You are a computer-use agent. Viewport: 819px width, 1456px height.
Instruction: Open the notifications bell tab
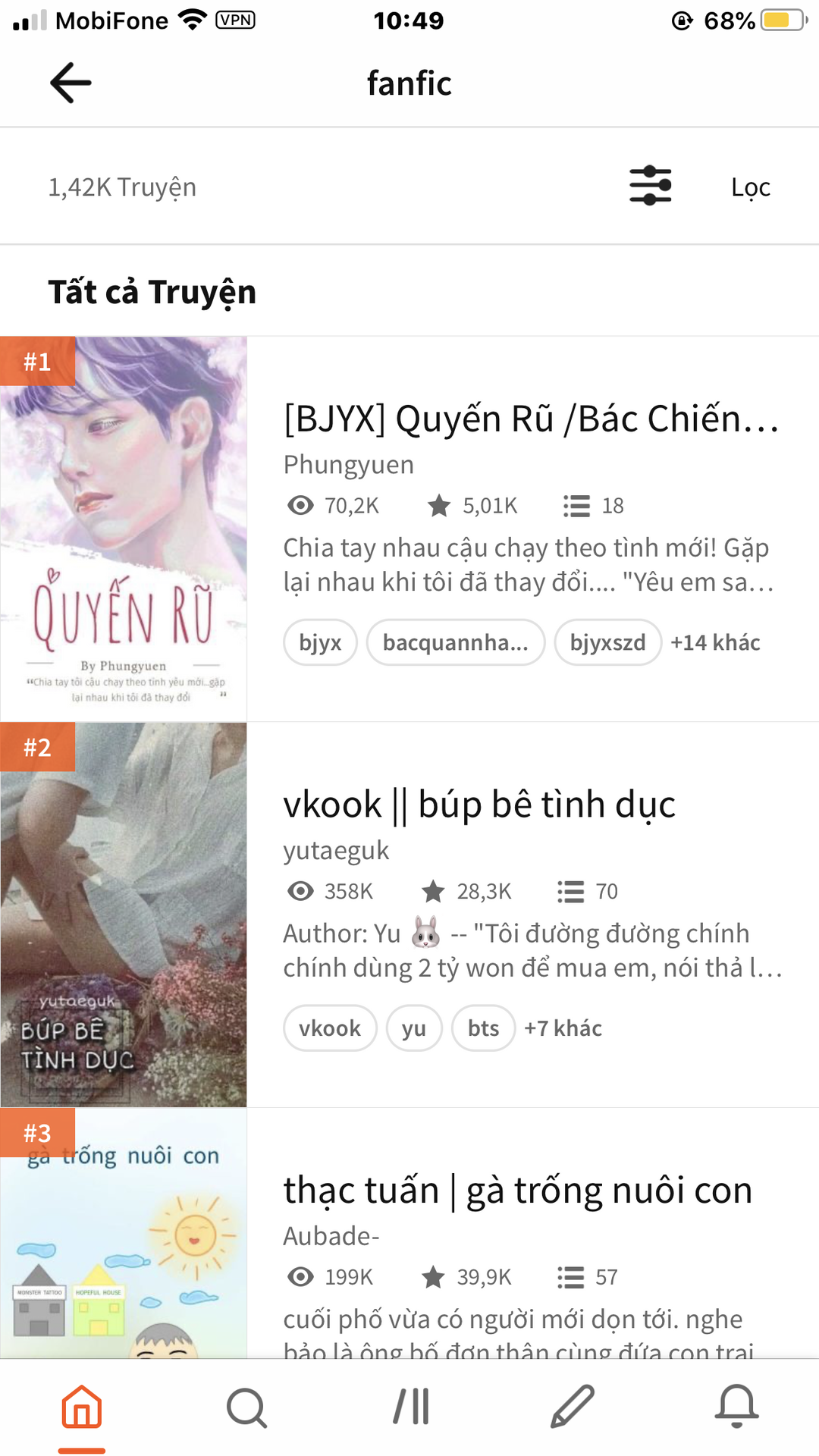(x=736, y=1407)
